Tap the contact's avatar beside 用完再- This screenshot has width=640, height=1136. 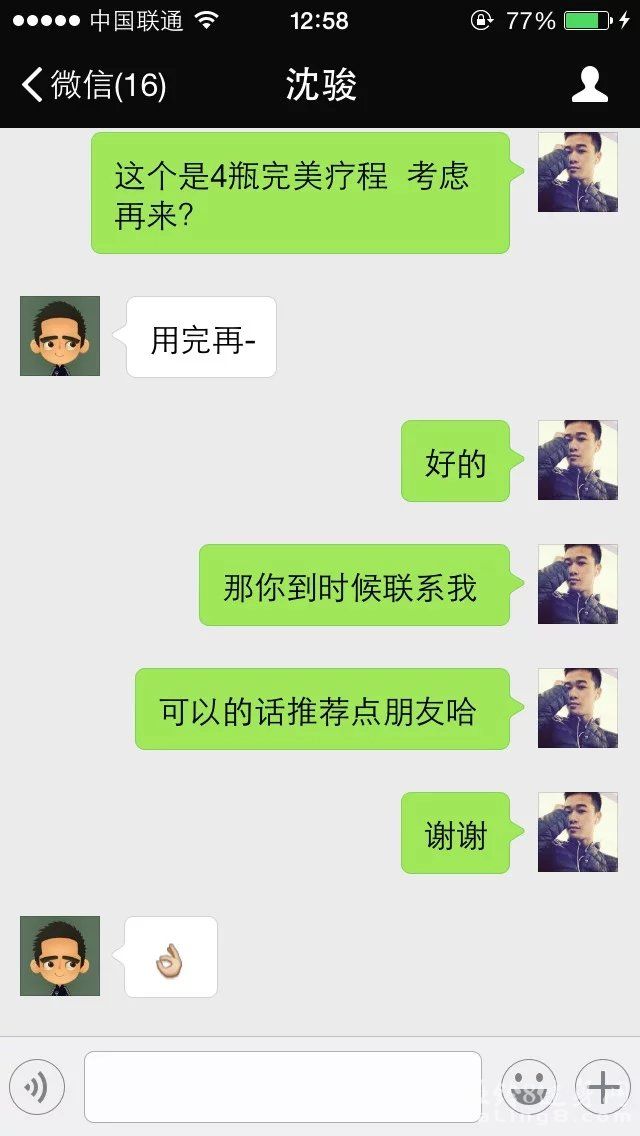coord(60,336)
